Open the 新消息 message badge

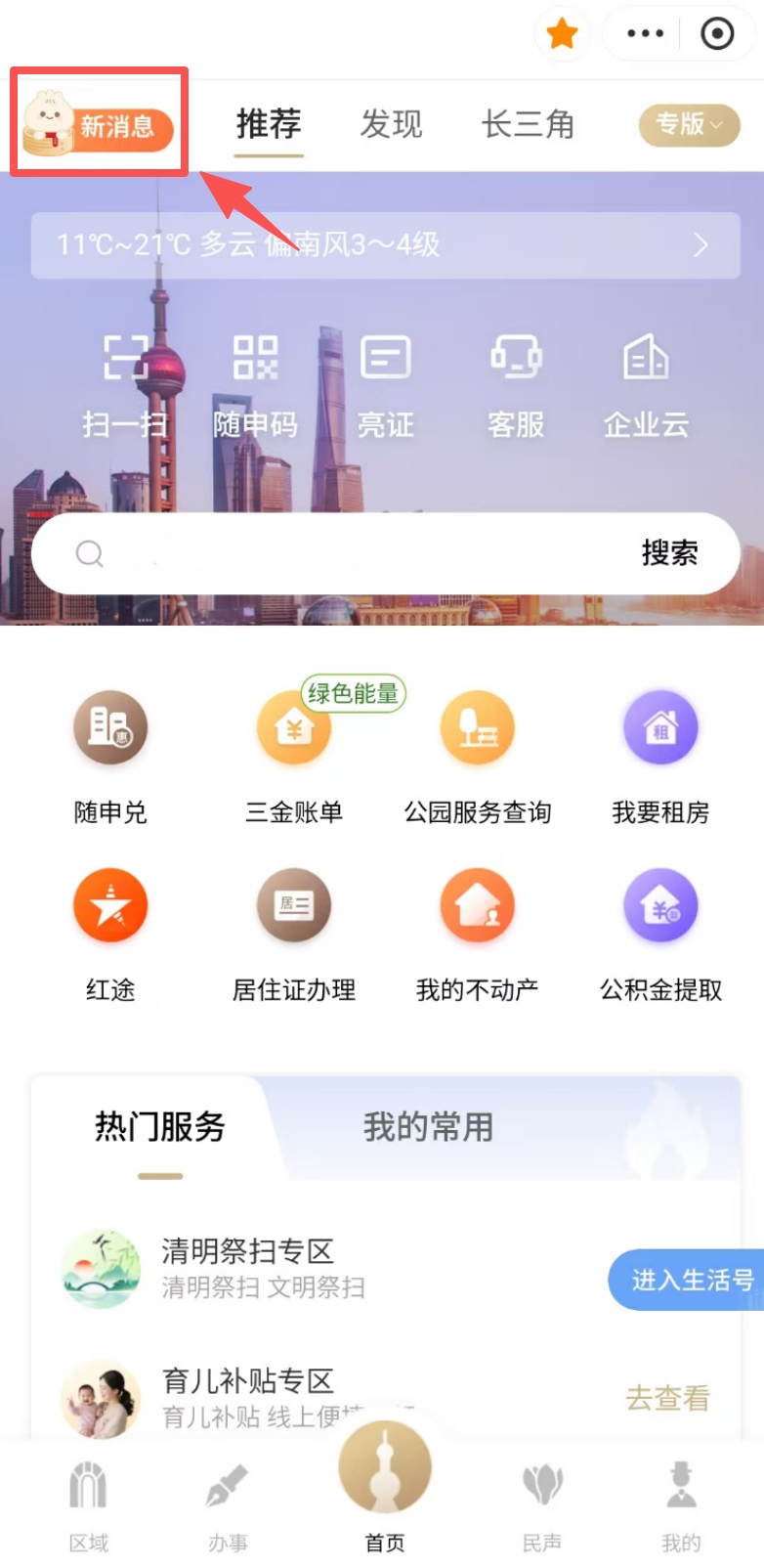pos(99,126)
